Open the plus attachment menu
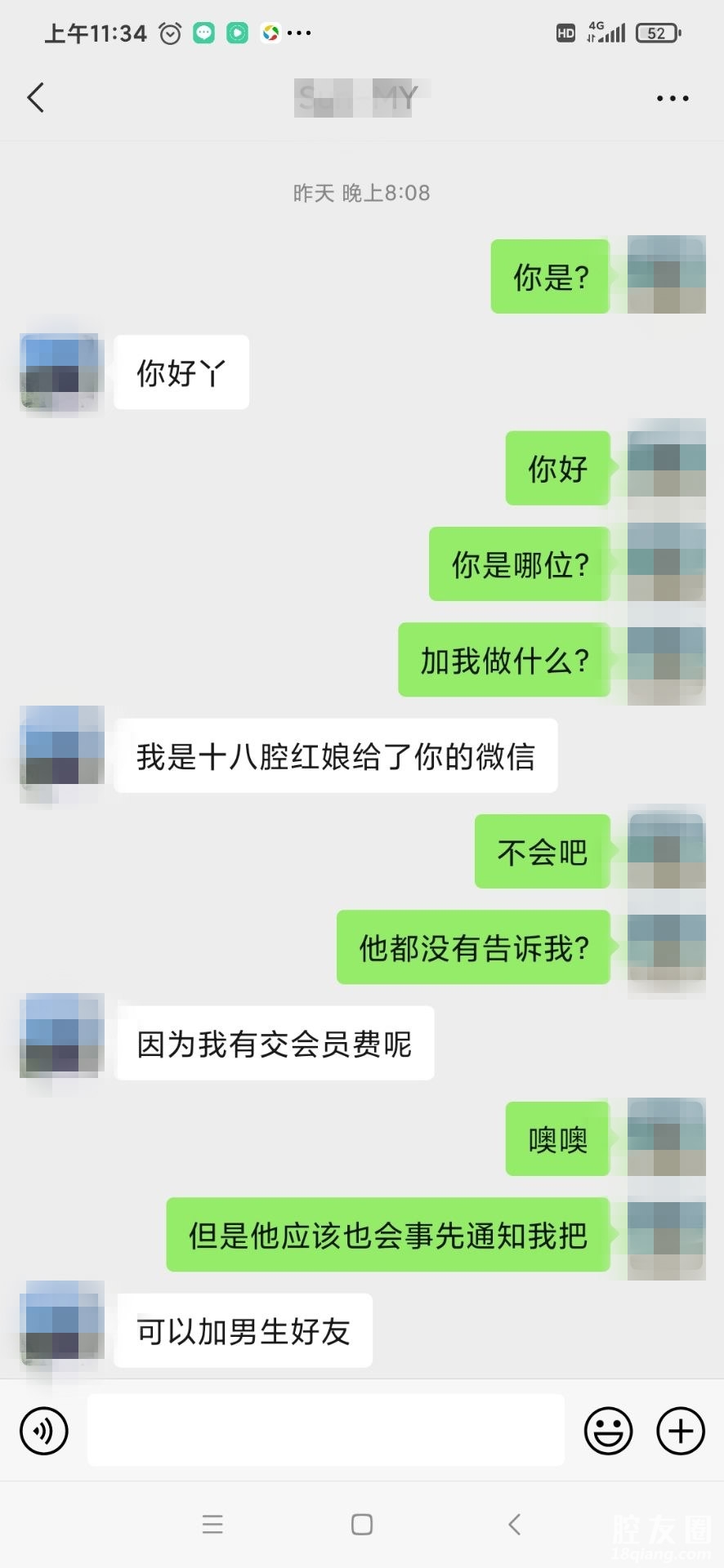Screen dimensions: 724x1568 [681, 1431]
